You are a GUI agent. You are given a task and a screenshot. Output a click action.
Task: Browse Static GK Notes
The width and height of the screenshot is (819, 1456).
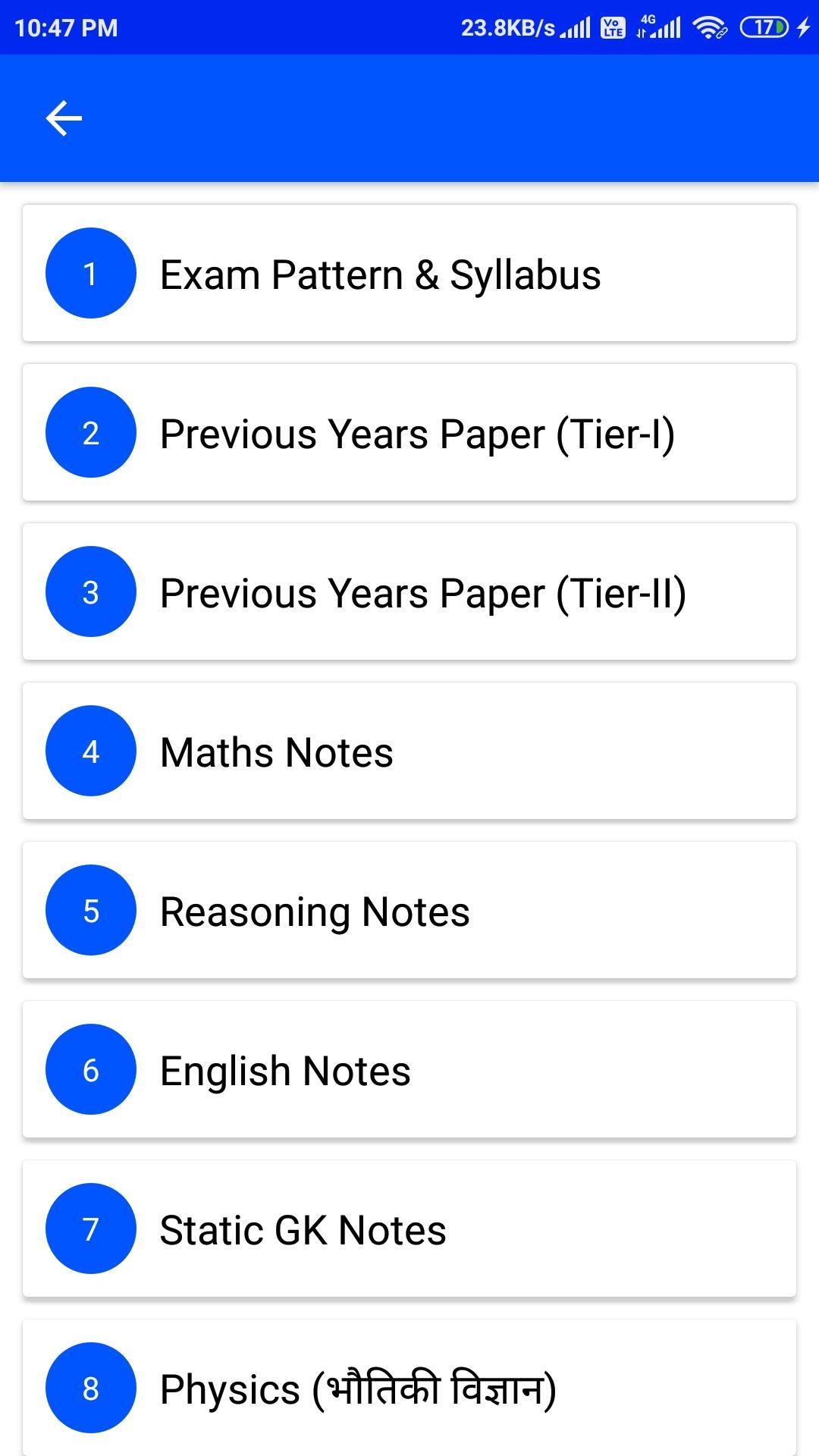409,1229
